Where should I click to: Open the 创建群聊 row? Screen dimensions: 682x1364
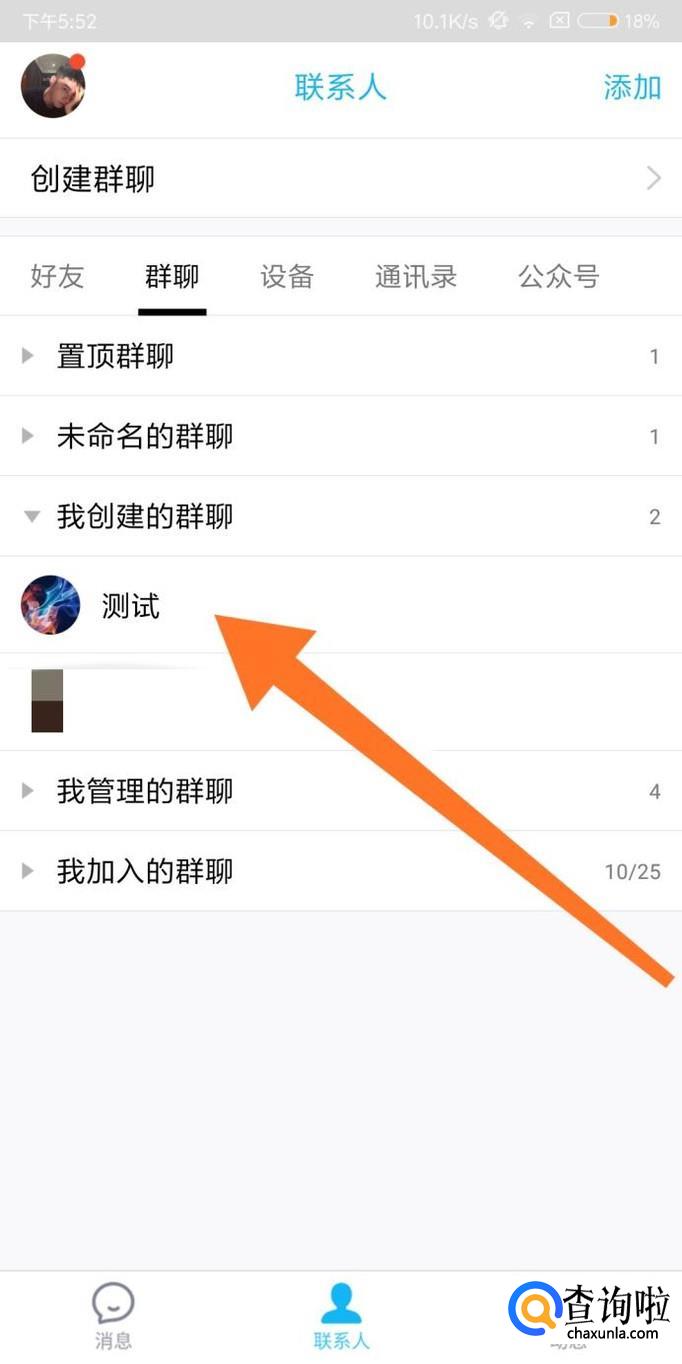(x=340, y=180)
